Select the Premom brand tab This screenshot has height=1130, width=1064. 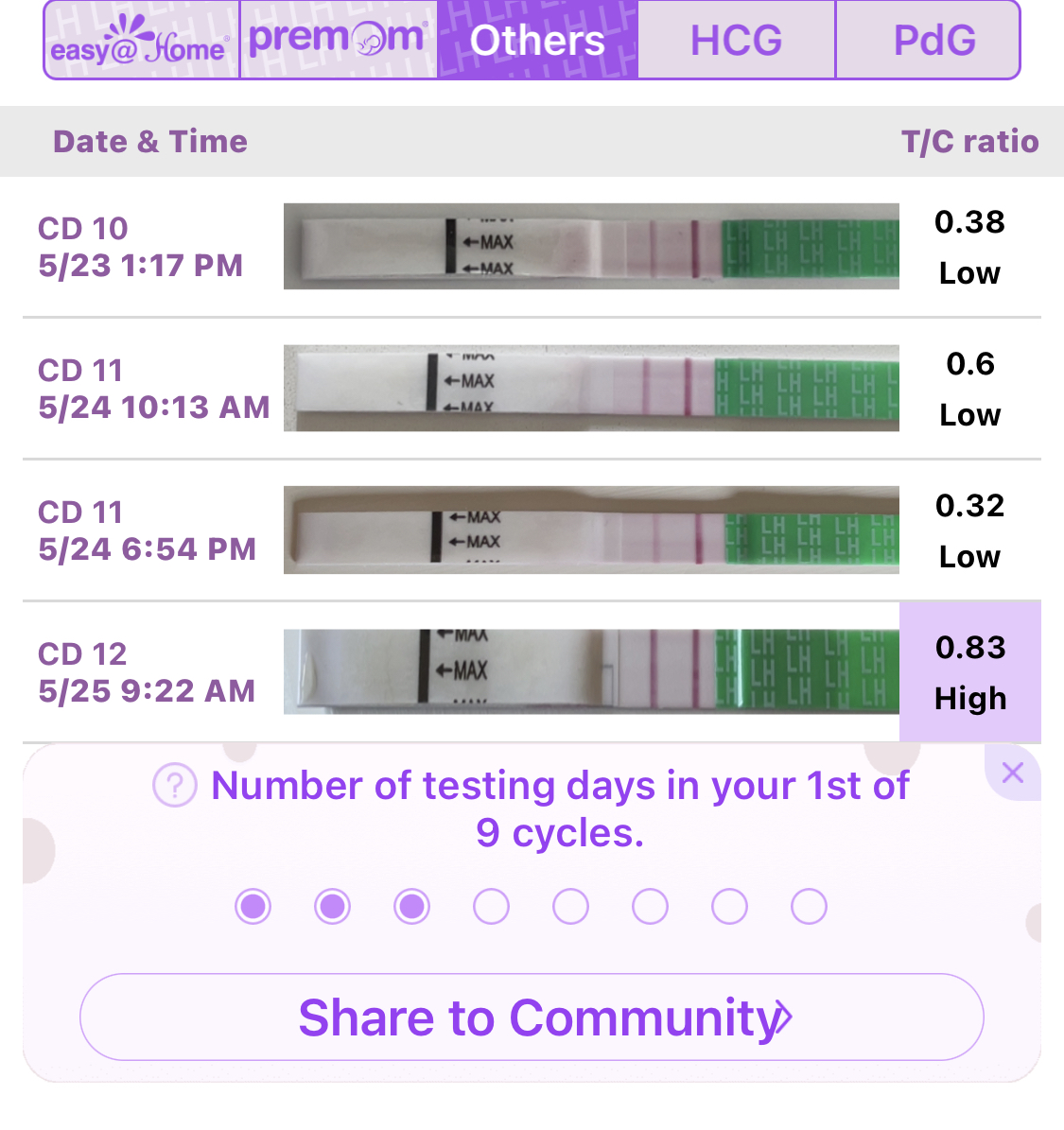(339, 41)
